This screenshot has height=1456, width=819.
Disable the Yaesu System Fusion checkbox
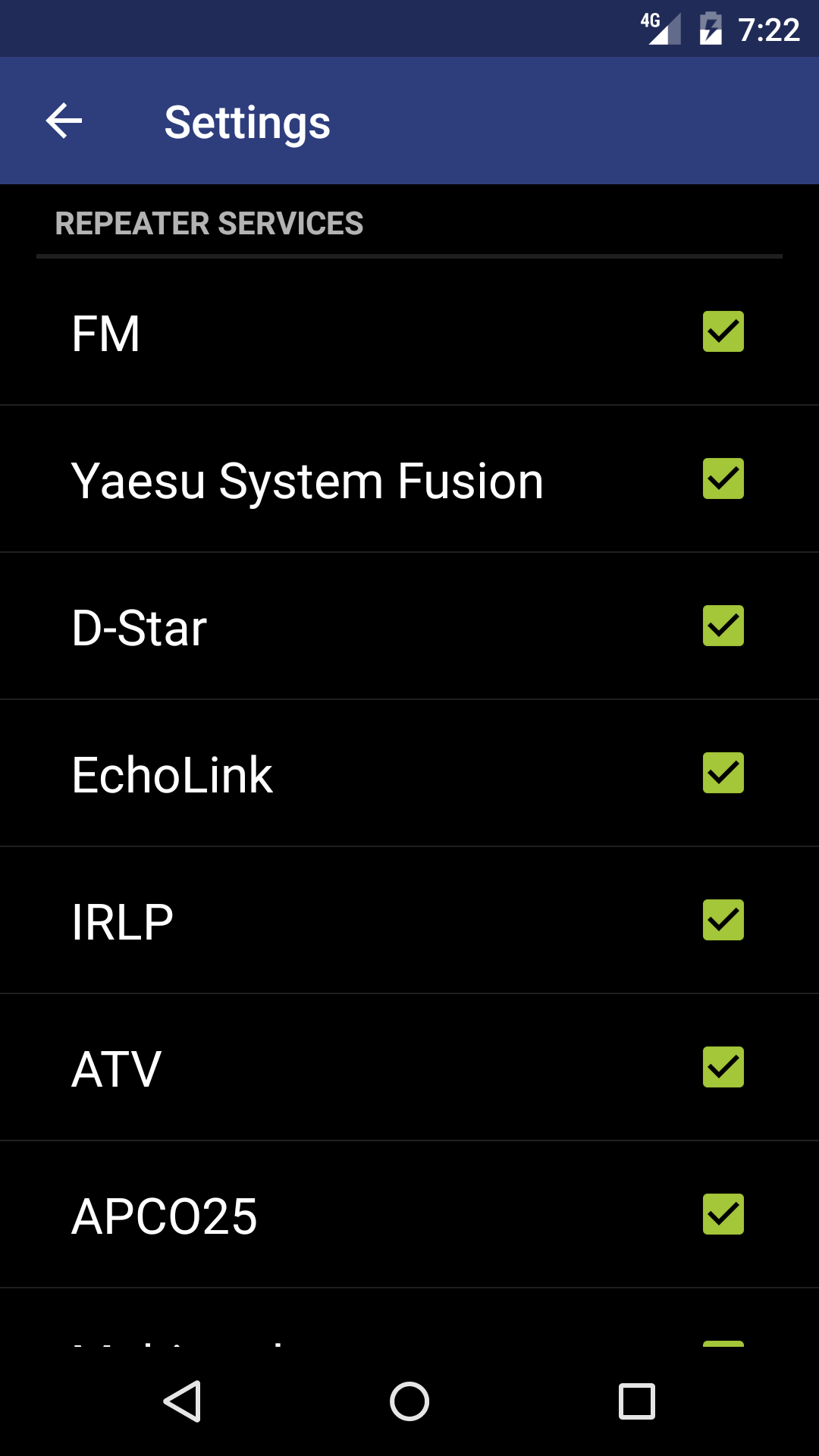click(723, 479)
